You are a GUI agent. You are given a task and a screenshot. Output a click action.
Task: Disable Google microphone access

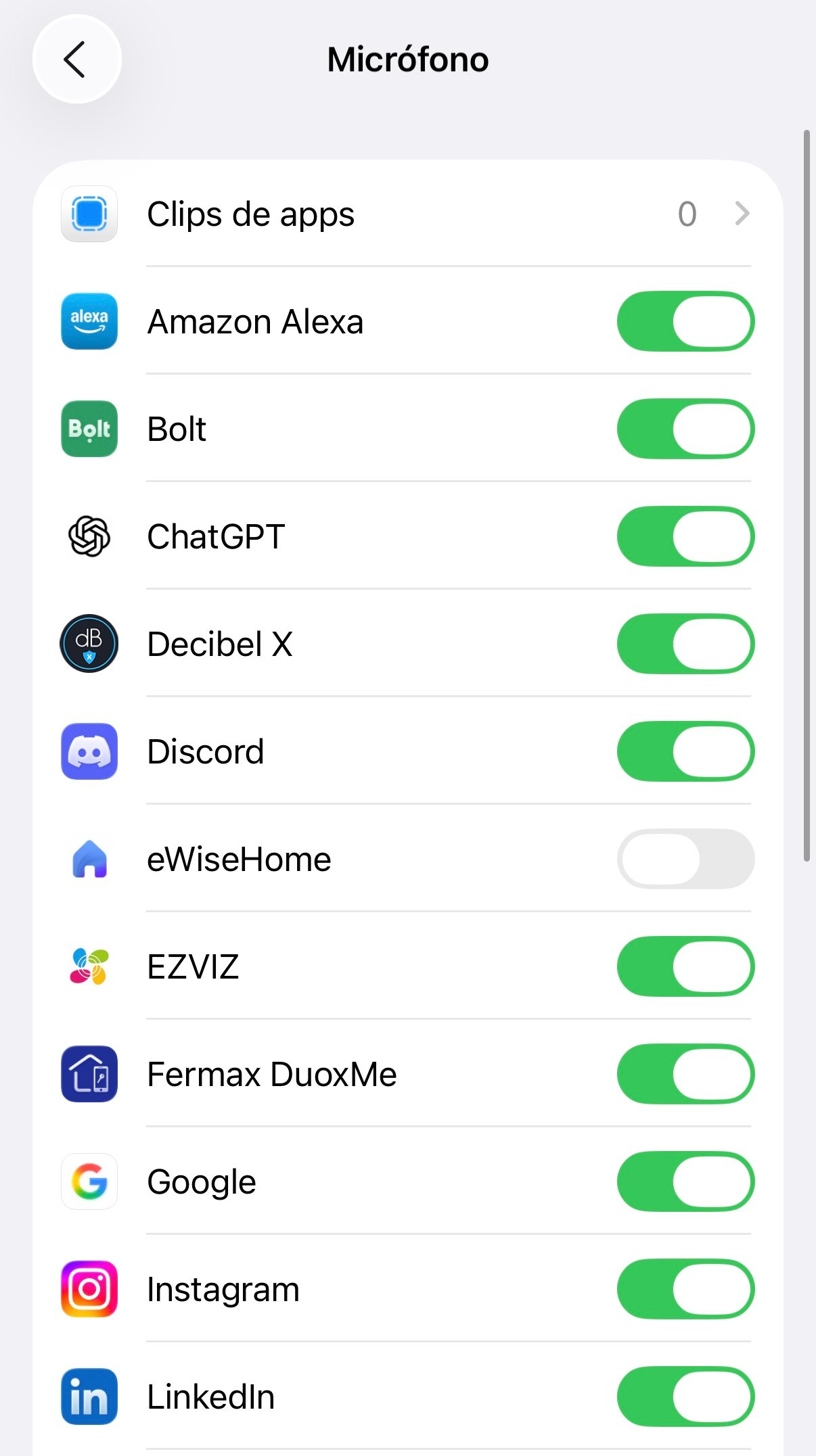tap(685, 1181)
